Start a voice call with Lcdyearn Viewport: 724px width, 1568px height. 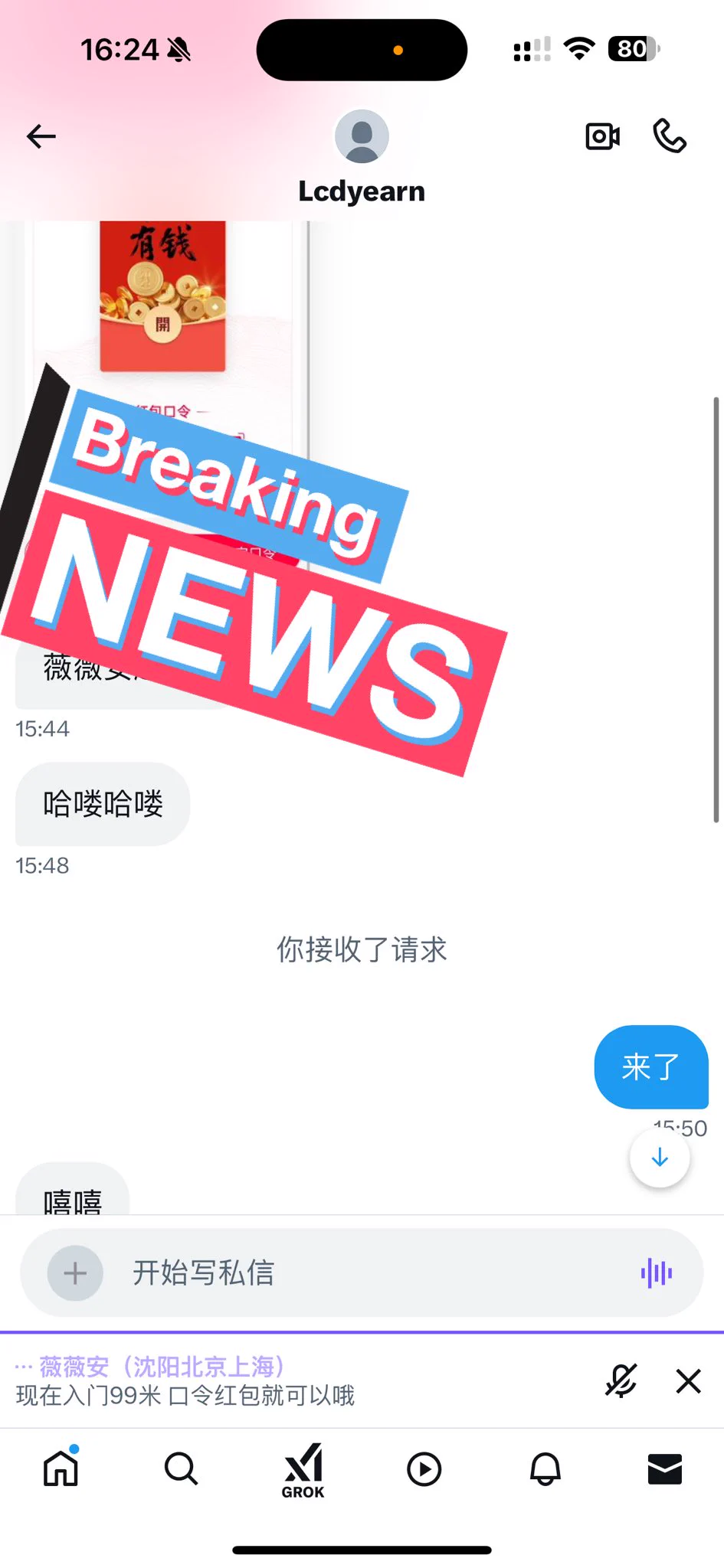pyautogui.click(x=669, y=136)
